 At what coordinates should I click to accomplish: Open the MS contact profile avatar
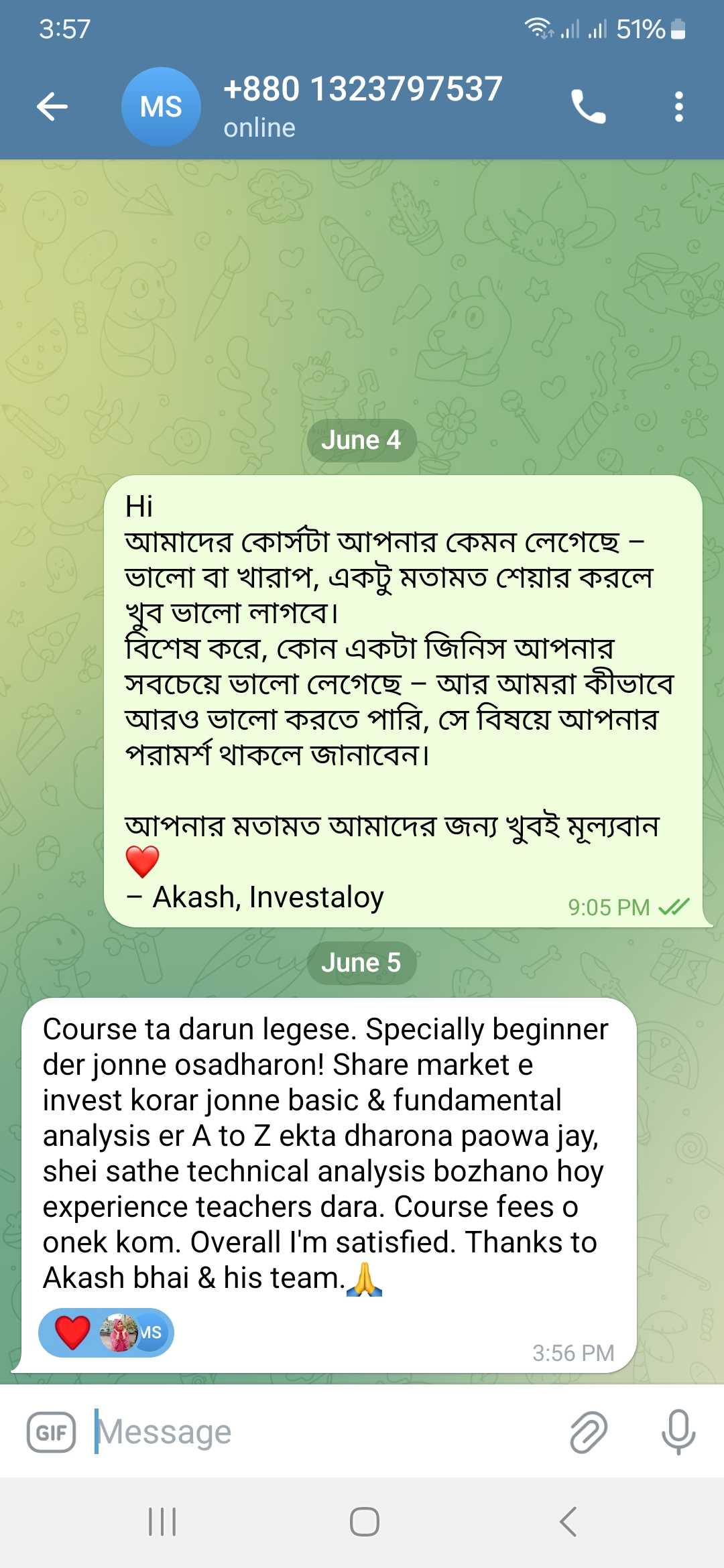[161, 107]
